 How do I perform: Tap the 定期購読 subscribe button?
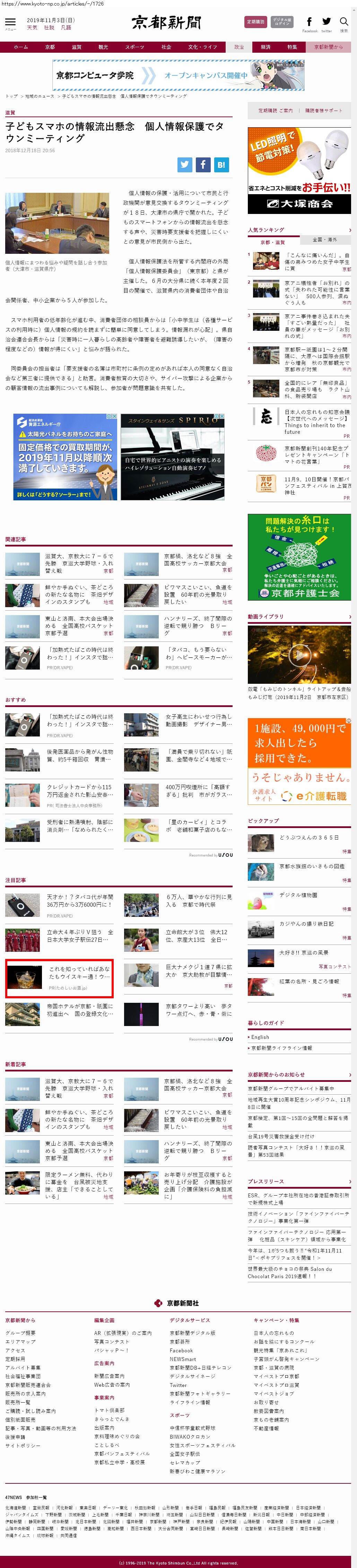tap(255, 22)
